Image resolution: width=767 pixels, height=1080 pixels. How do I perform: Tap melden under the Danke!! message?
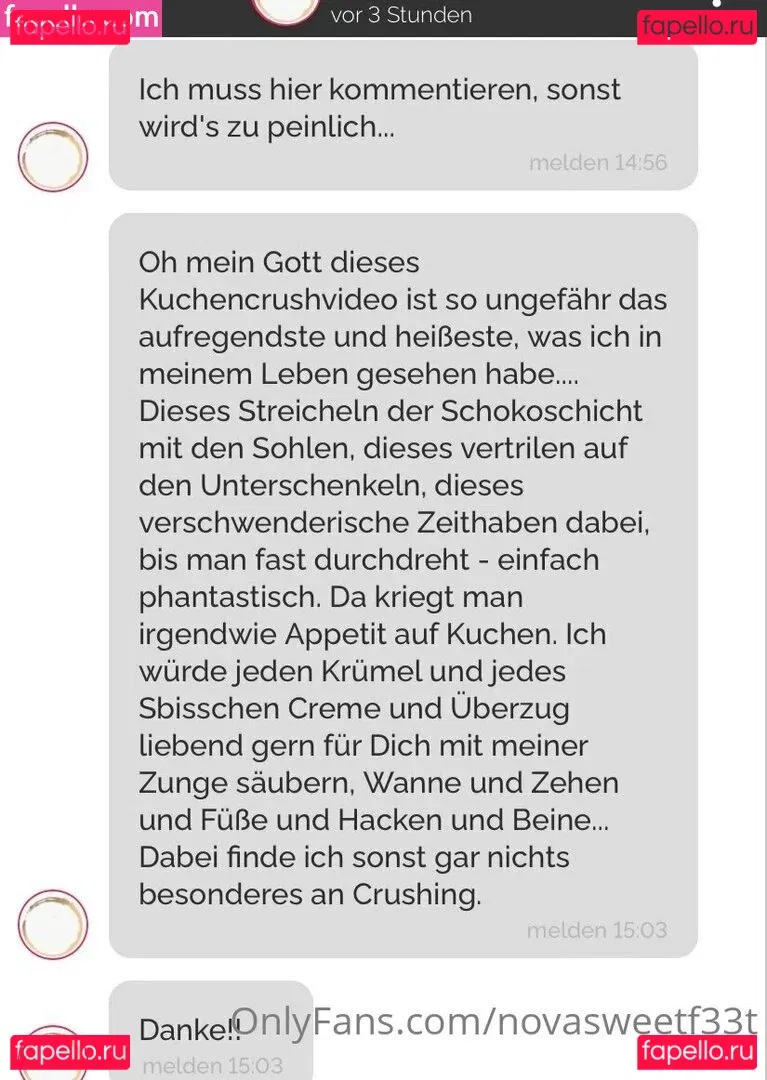pos(179,1066)
